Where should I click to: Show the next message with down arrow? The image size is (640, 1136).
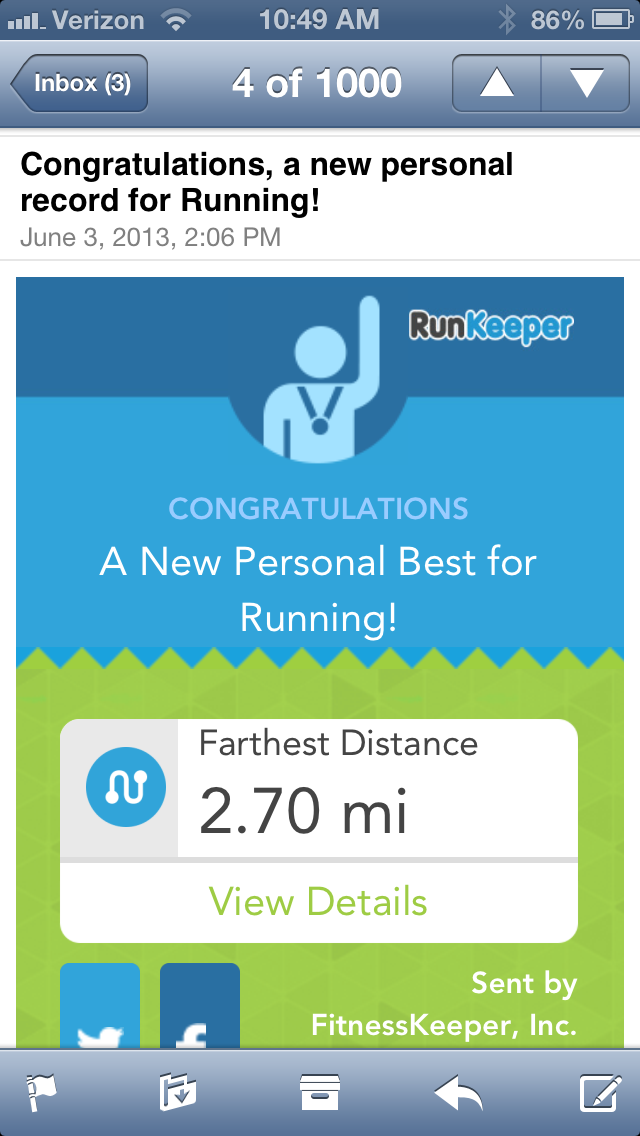(x=586, y=83)
